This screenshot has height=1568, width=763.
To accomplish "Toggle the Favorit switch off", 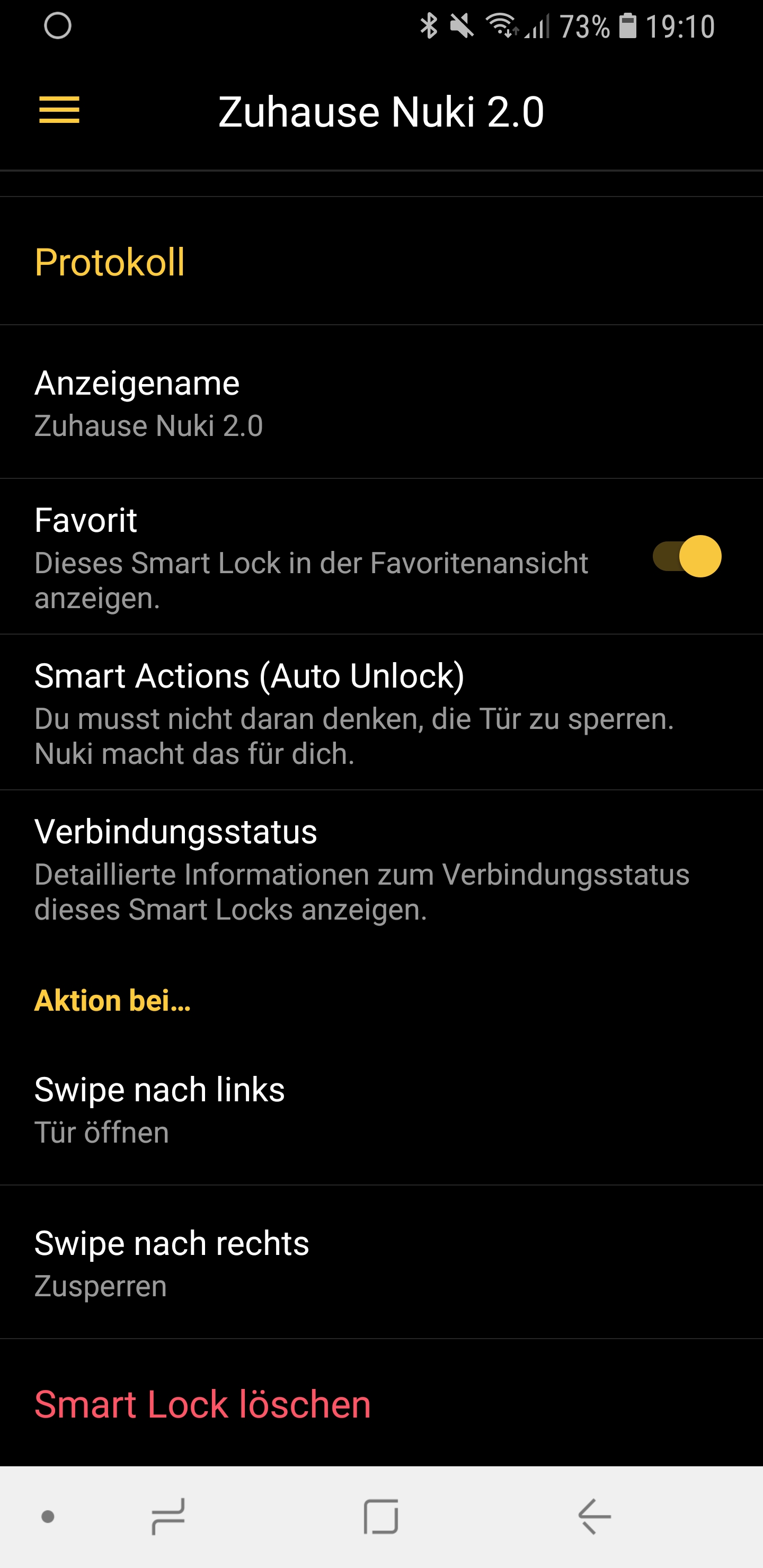I will pos(686,556).
